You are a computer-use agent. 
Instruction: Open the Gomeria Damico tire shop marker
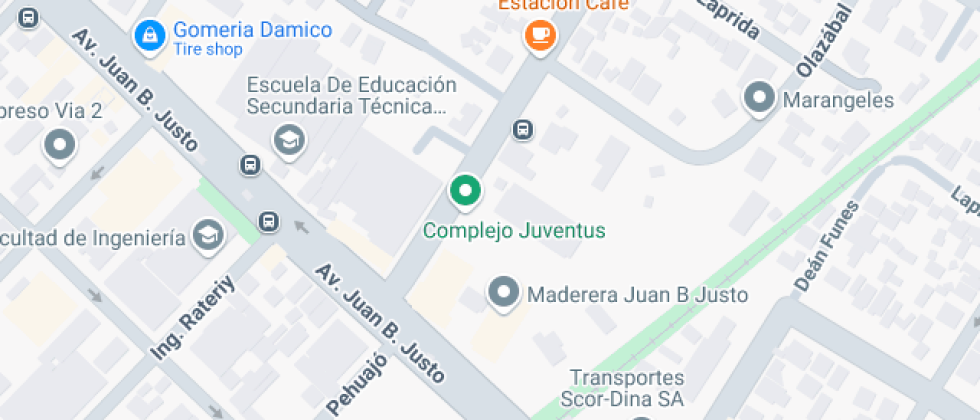[x=150, y=34]
